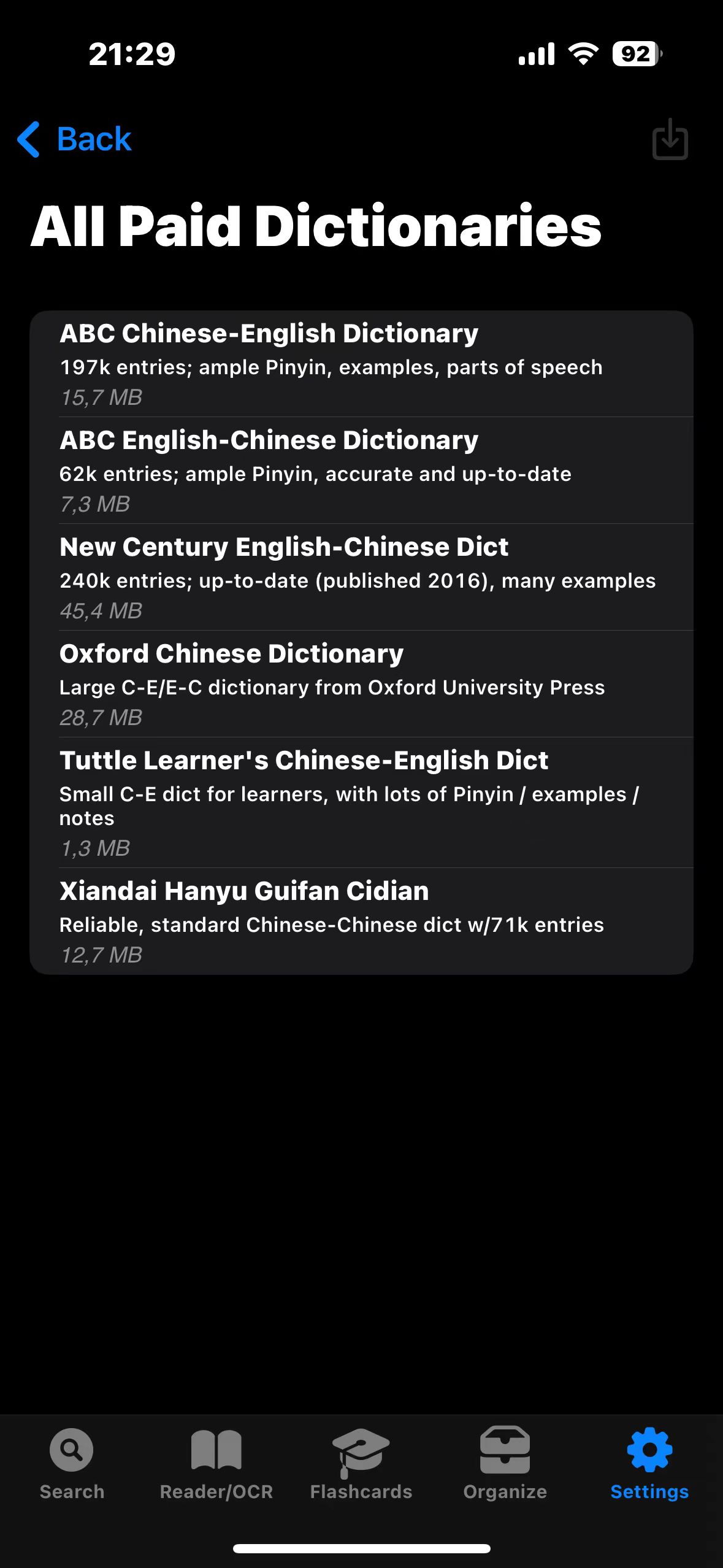Switch to the Search tab
Screen dimensions: 723x1568
pyautogui.click(x=72, y=1464)
